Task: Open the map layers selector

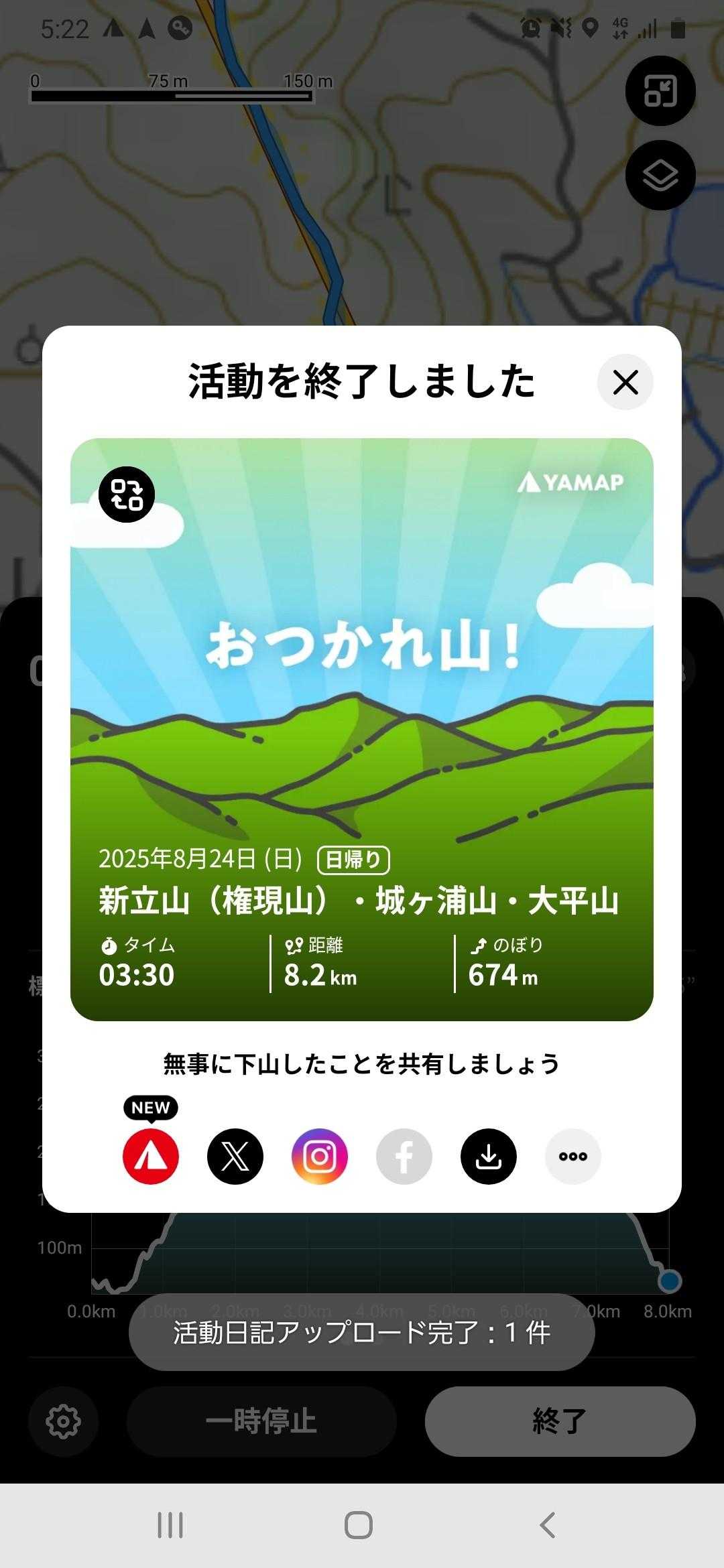Action: (x=660, y=176)
